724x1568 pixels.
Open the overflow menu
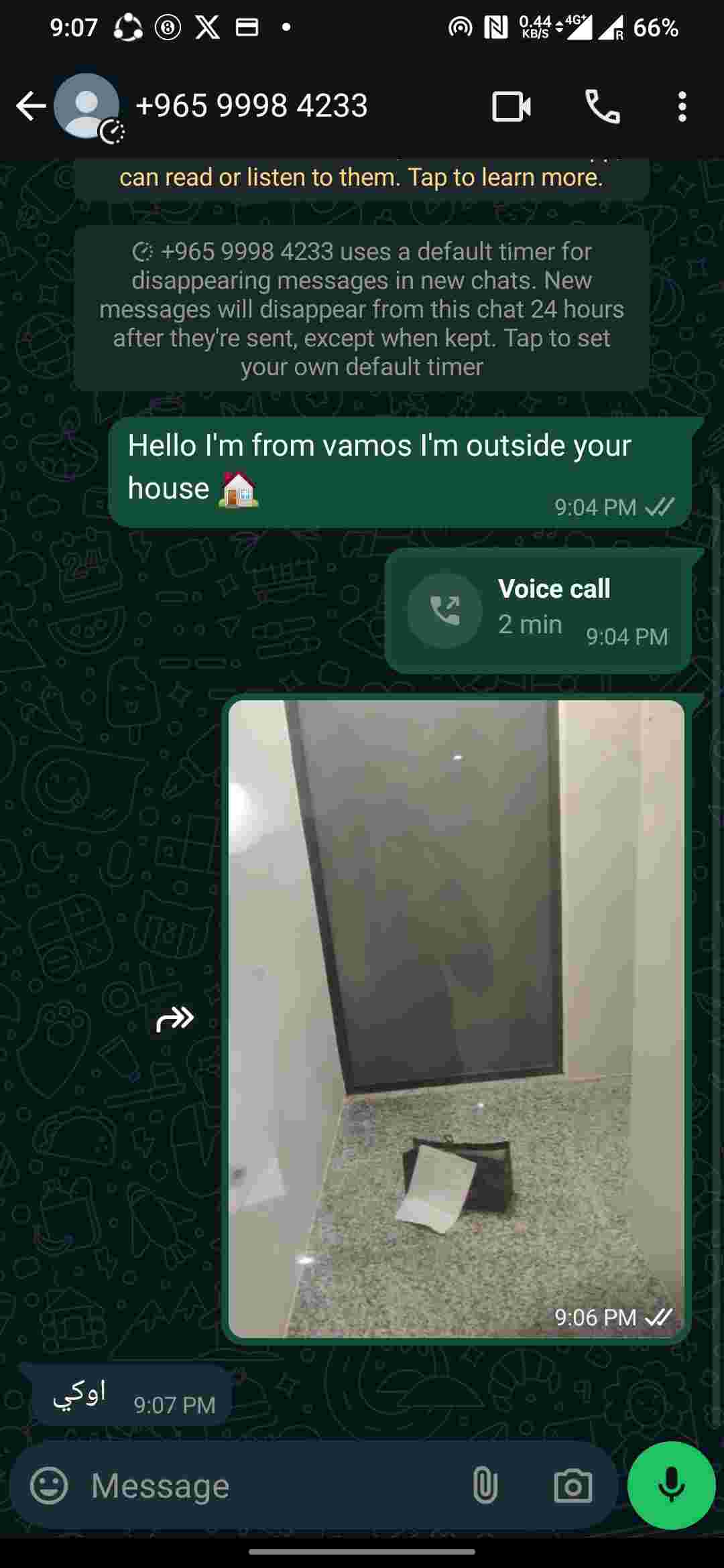682,107
